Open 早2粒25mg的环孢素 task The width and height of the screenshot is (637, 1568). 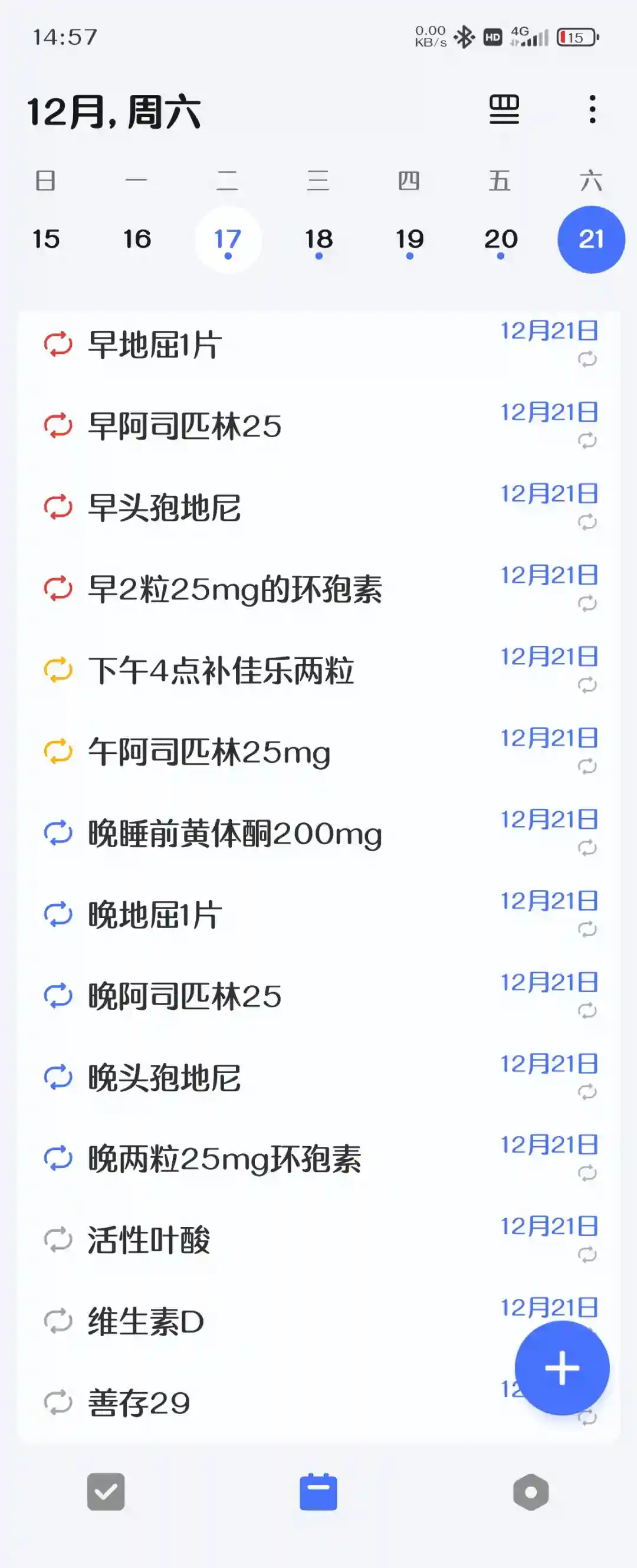pyautogui.click(x=235, y=589)
